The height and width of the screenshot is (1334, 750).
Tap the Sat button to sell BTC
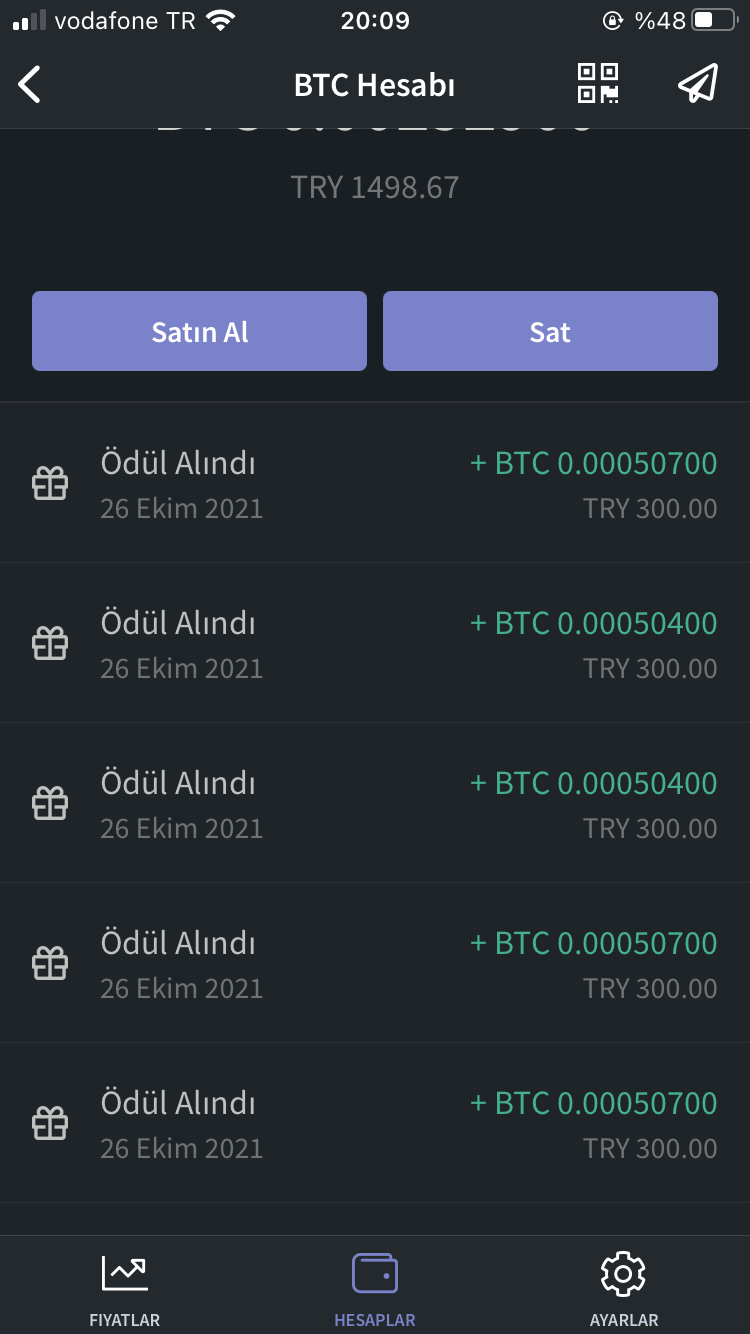[x=550, y=331]
